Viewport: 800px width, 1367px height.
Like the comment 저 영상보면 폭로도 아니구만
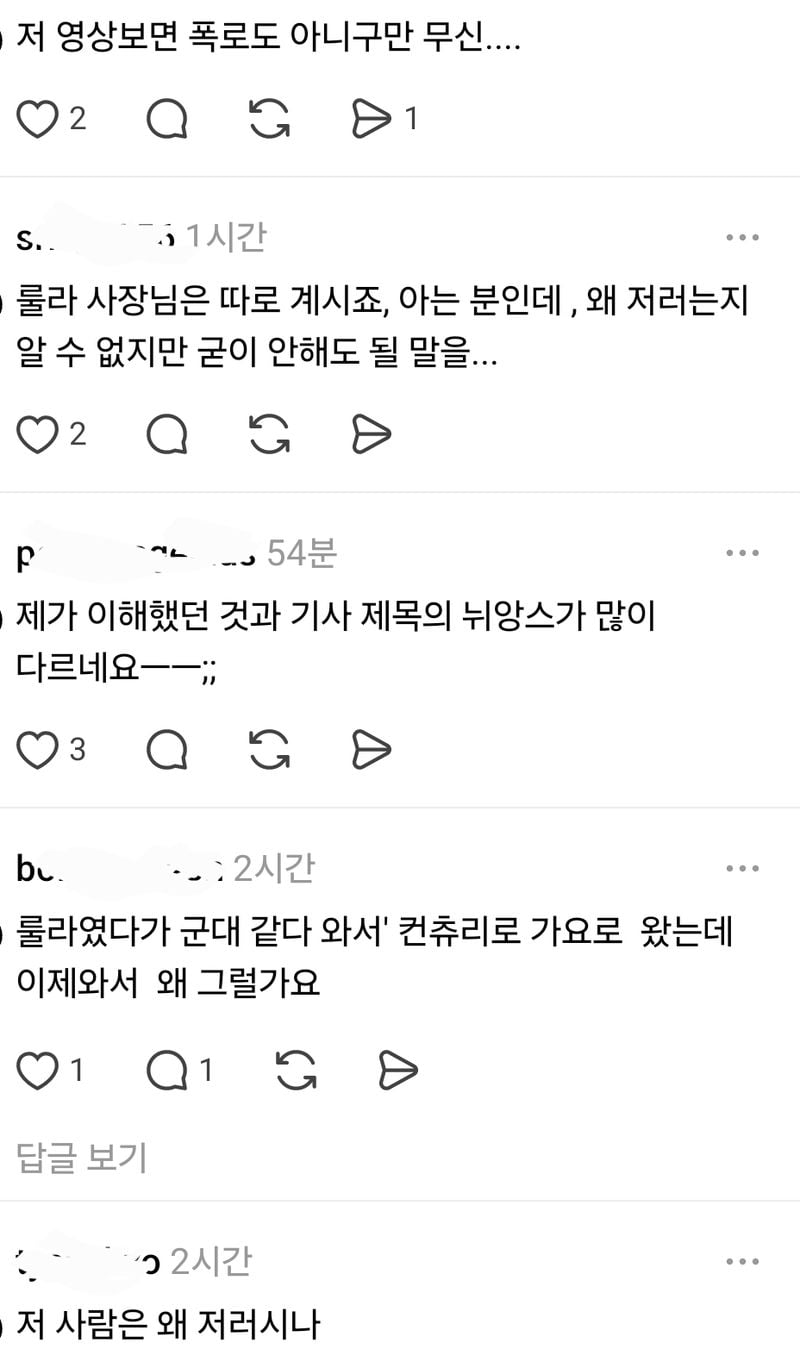(x=39, y=120)
